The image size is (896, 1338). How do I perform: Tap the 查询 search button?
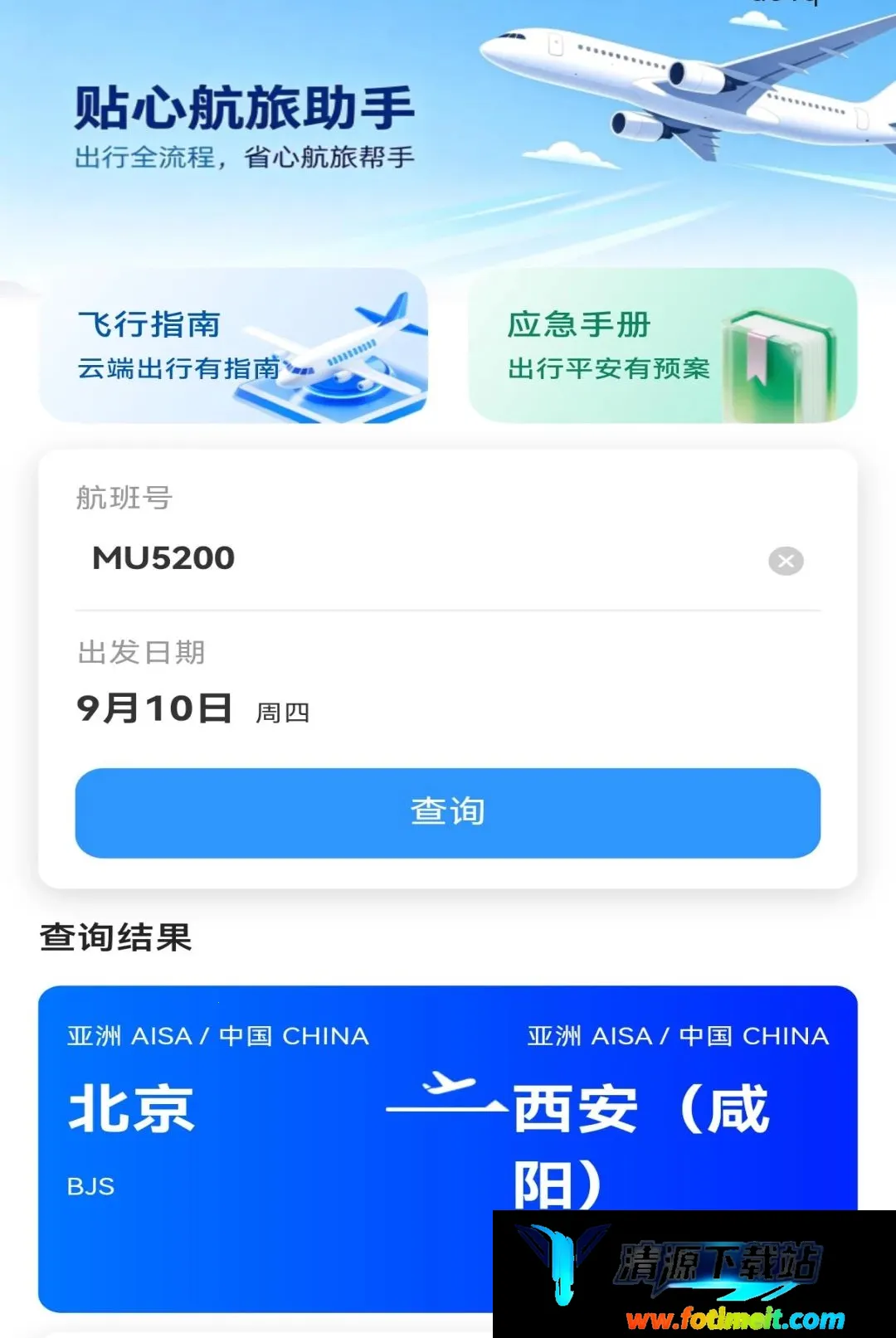pos(448,813)
